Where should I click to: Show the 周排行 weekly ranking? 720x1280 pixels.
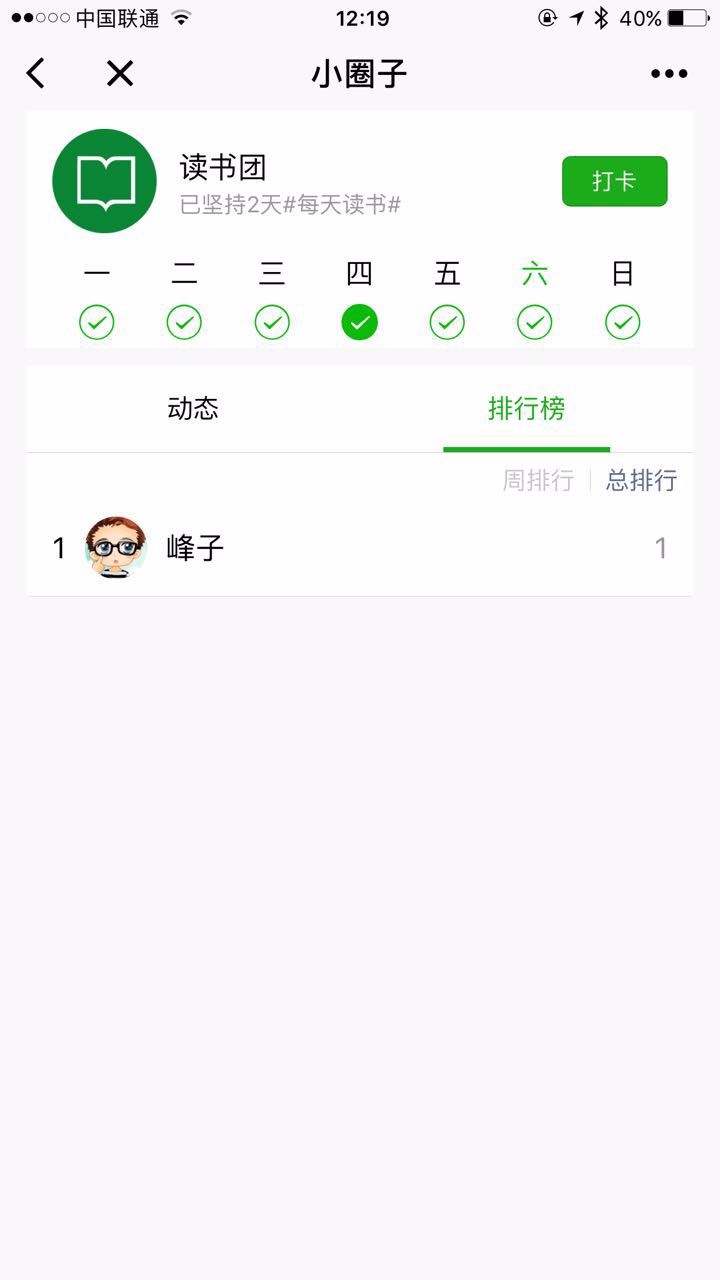click(x=538, y=480)
